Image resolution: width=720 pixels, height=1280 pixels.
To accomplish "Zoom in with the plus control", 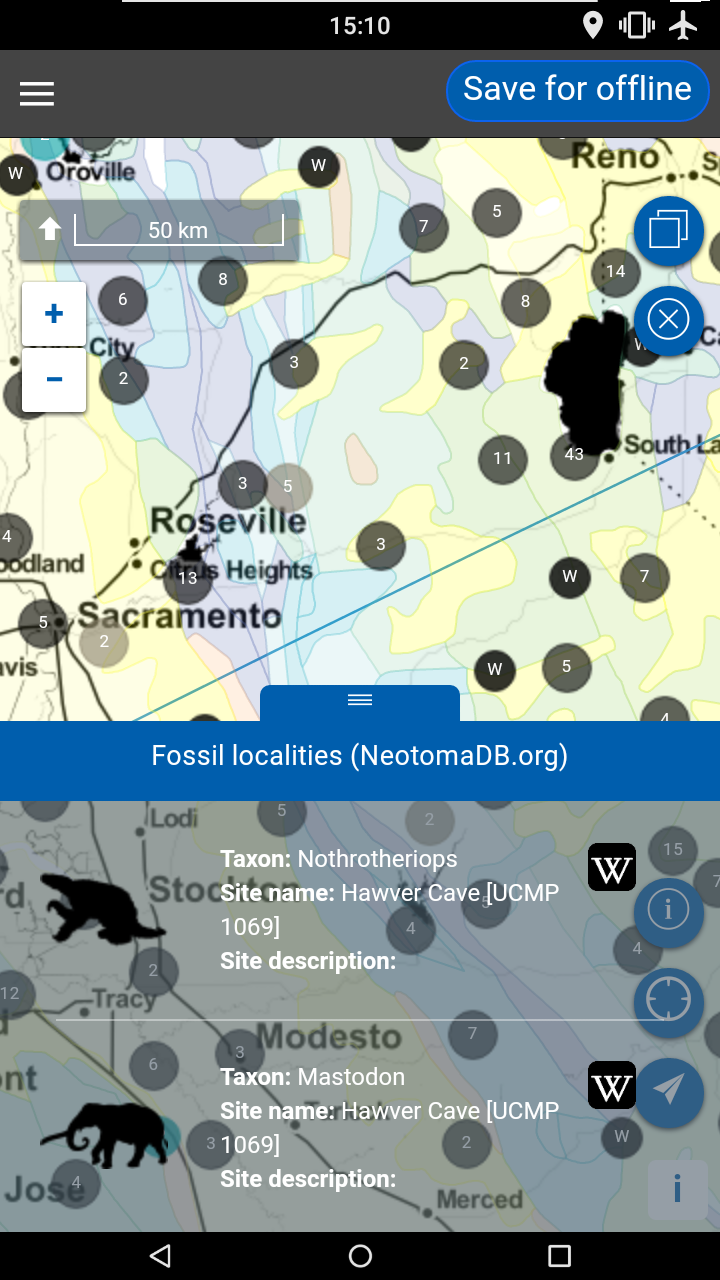I will click(x=53, y=313).
